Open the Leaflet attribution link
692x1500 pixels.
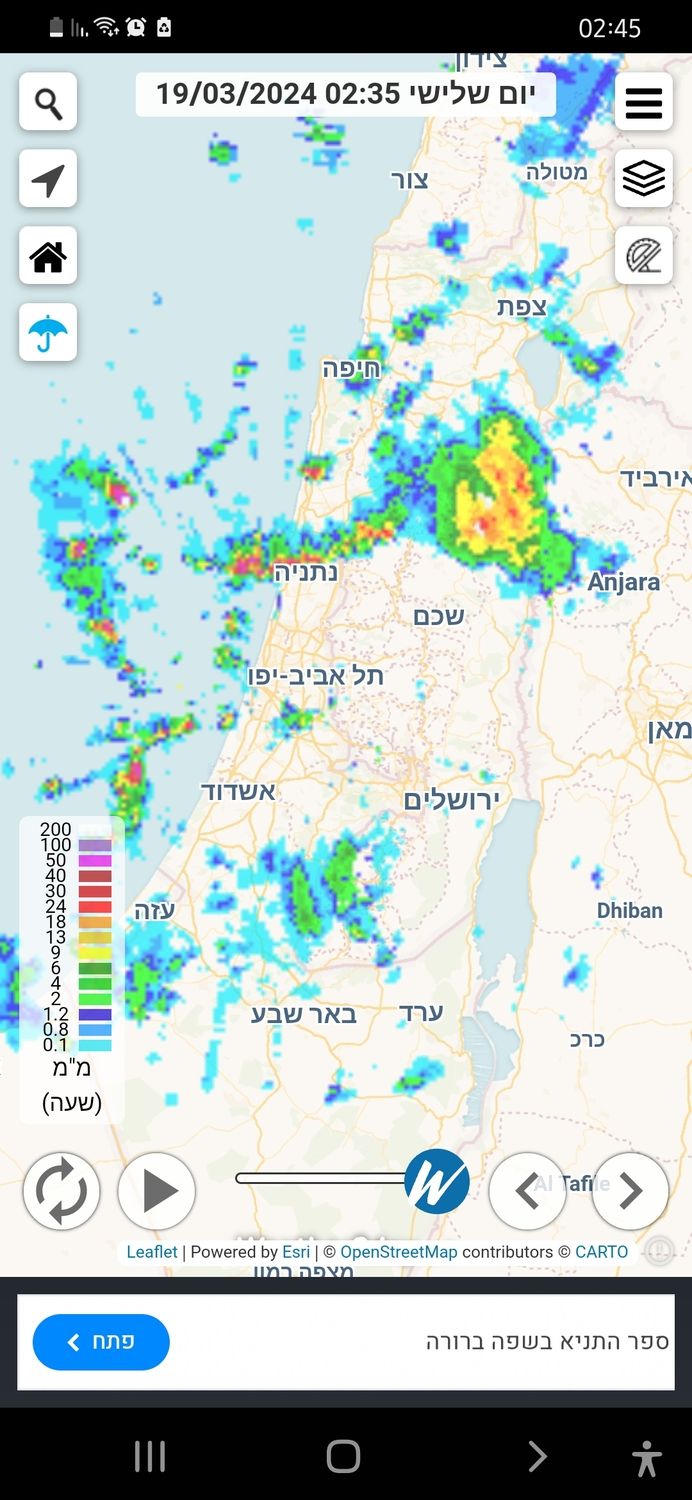152,1252
